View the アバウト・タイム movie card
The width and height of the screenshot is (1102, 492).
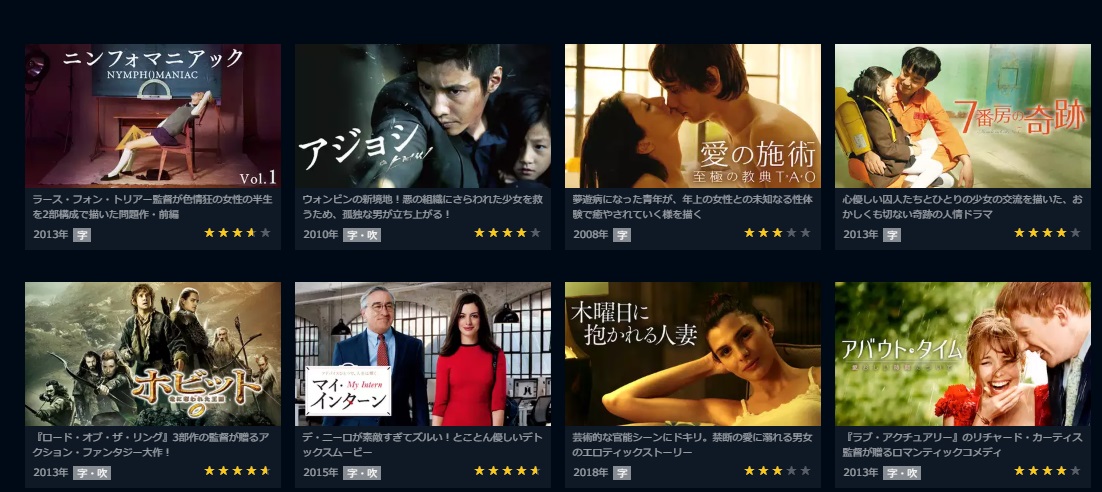tap(962, 354)
